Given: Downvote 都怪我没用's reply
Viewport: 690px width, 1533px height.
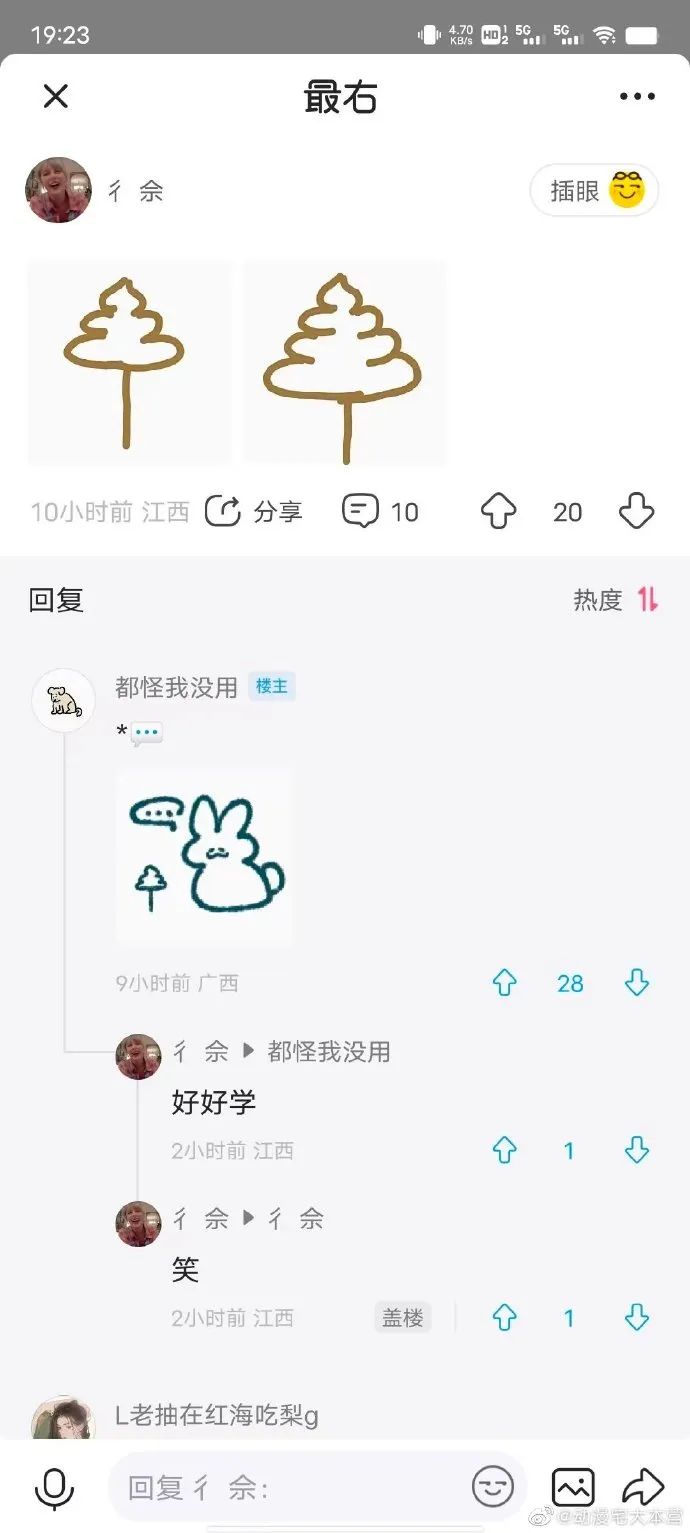Looking at the screenshot, I should click(x=637, y=983).
